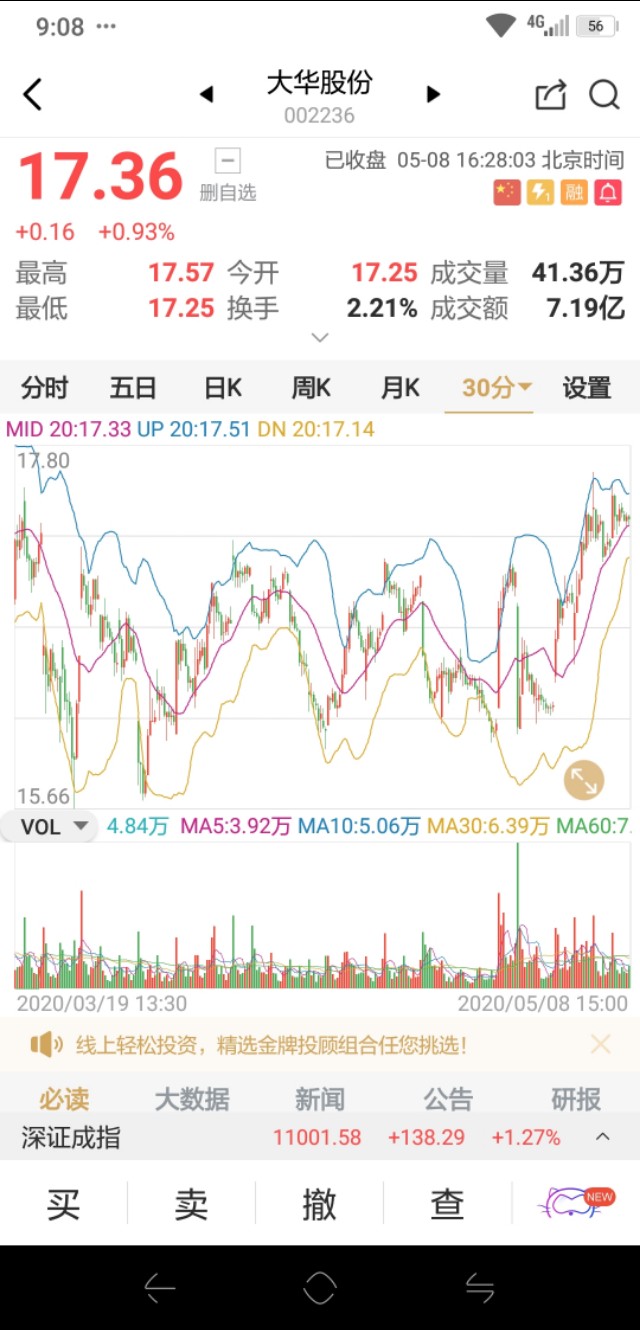Viewport: 640px width, 1330px height.
Task: Expand chart to fullscreen
Action: [584, 780]
